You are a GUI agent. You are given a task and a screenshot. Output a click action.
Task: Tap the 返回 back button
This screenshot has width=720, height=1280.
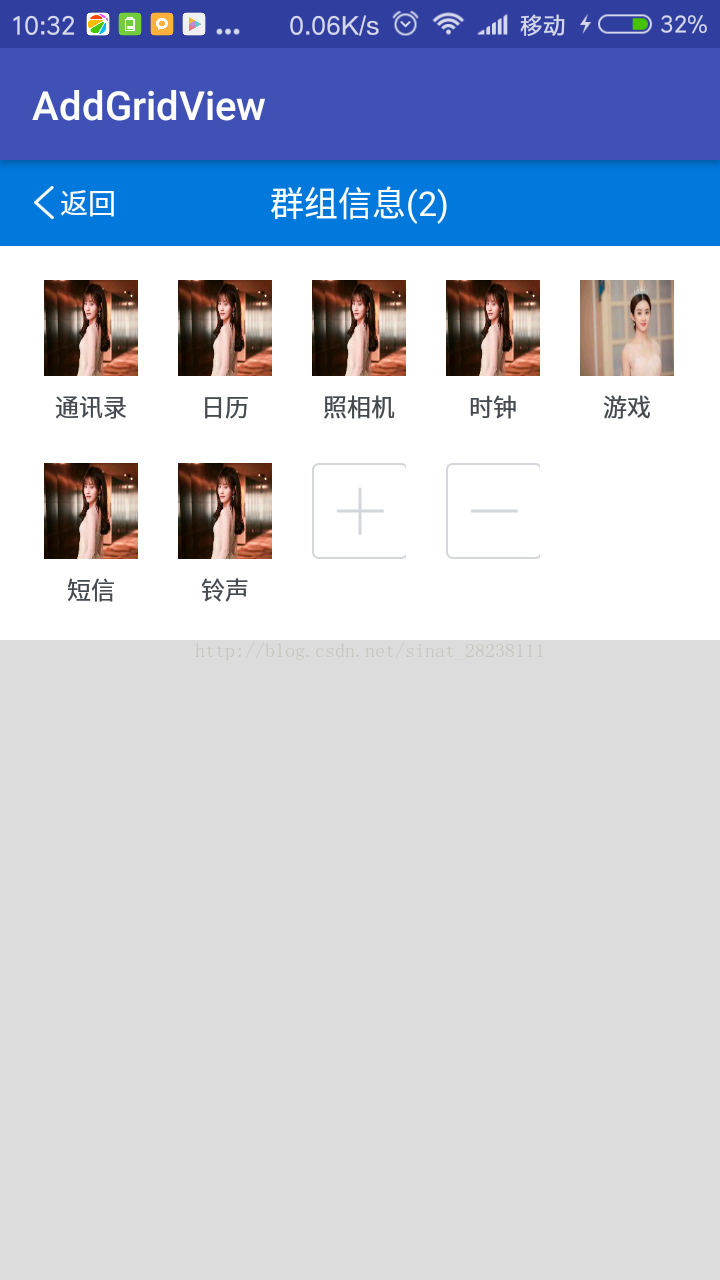coord(75,203)
